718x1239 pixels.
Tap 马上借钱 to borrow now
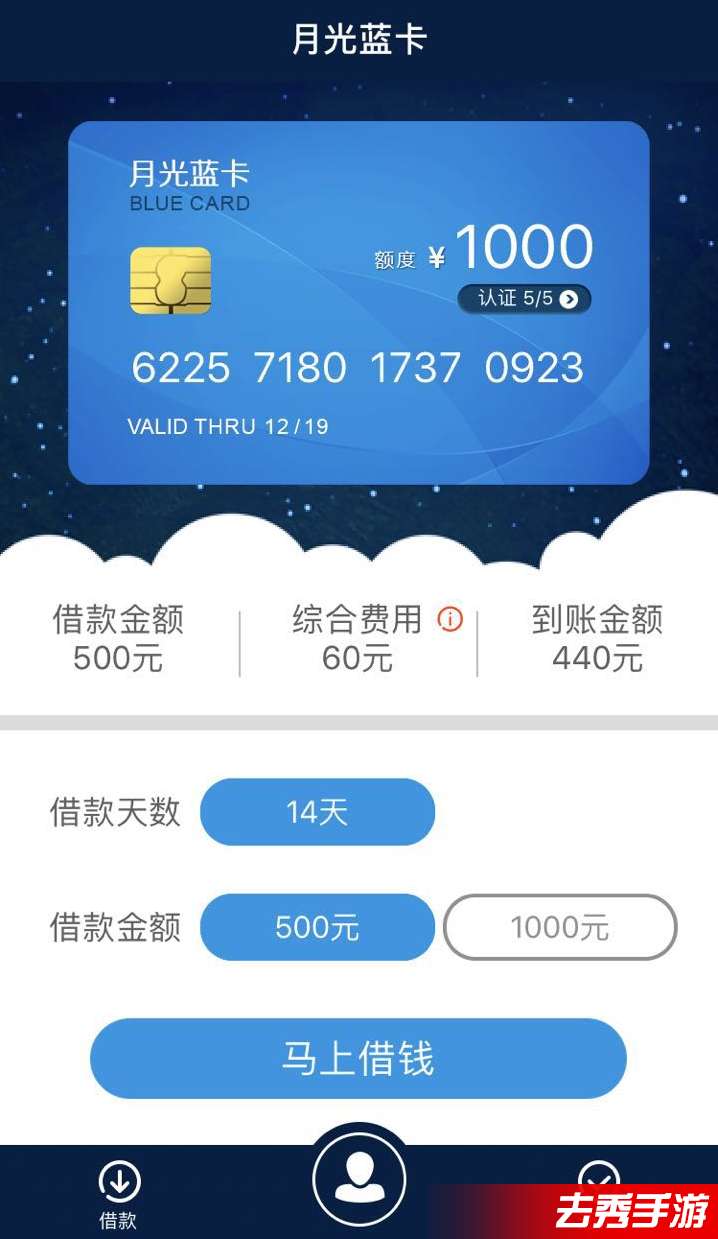358,1058
